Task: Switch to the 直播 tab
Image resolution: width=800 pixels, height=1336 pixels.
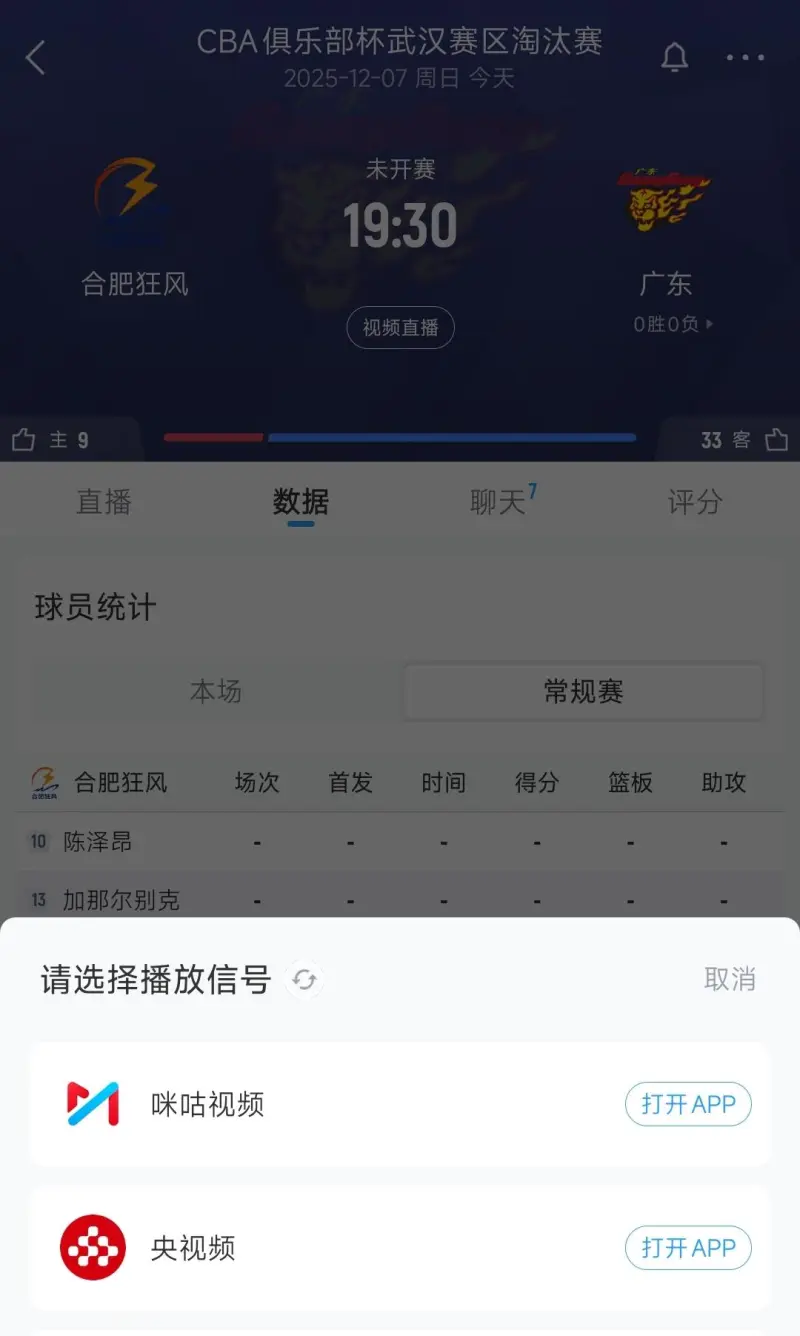Action: coord(104,502)
